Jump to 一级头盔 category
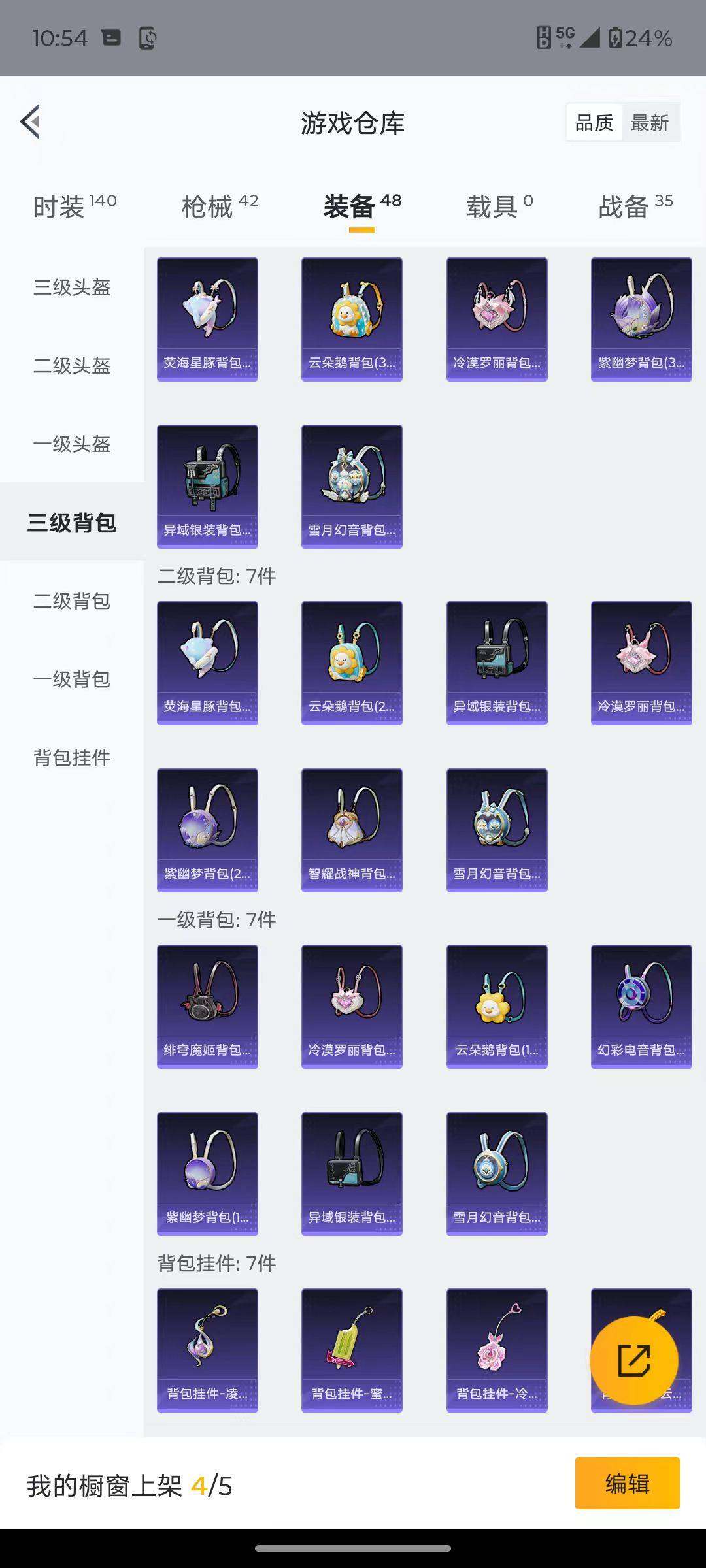Viewport: 706px width, 1568px height. (x=72, y=444)
